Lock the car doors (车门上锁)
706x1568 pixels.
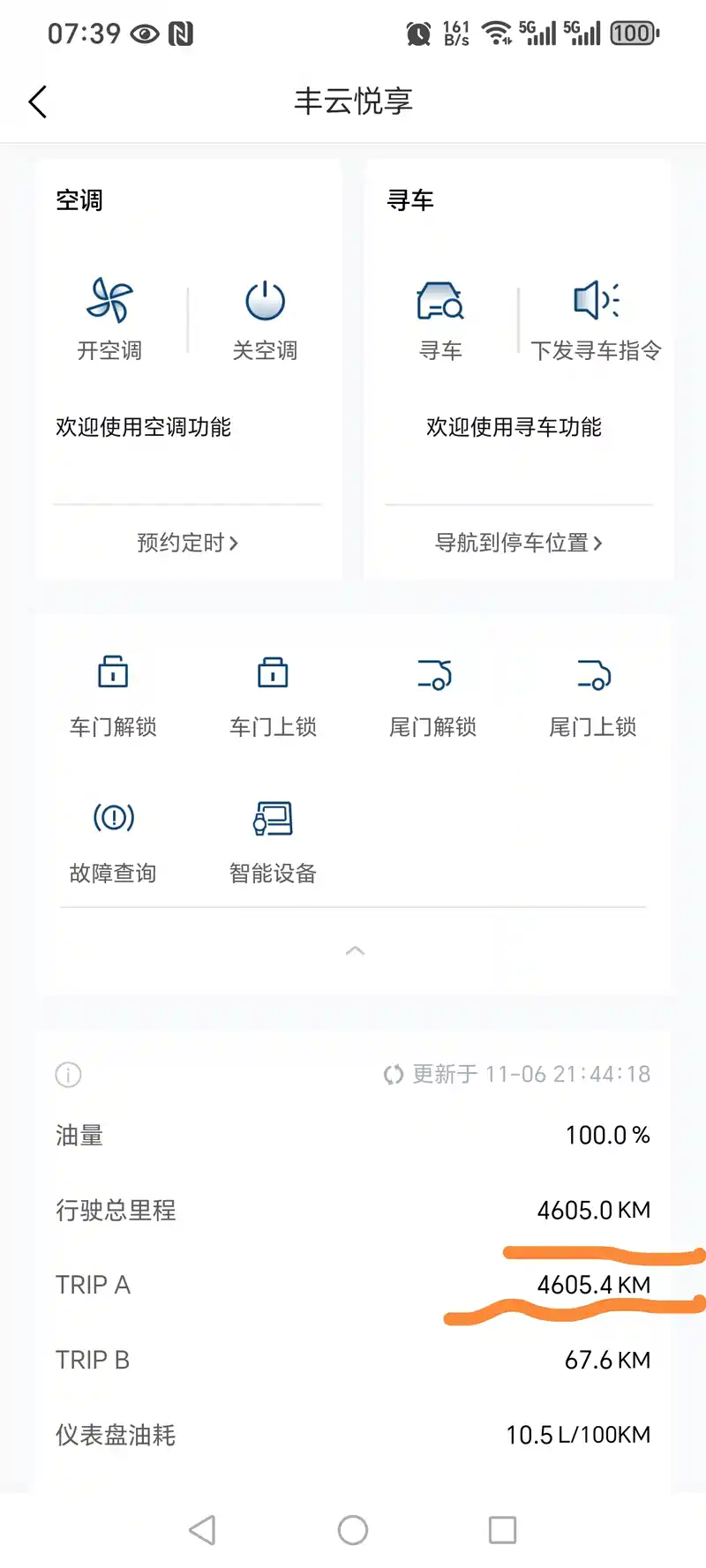[x=273, y=694]
